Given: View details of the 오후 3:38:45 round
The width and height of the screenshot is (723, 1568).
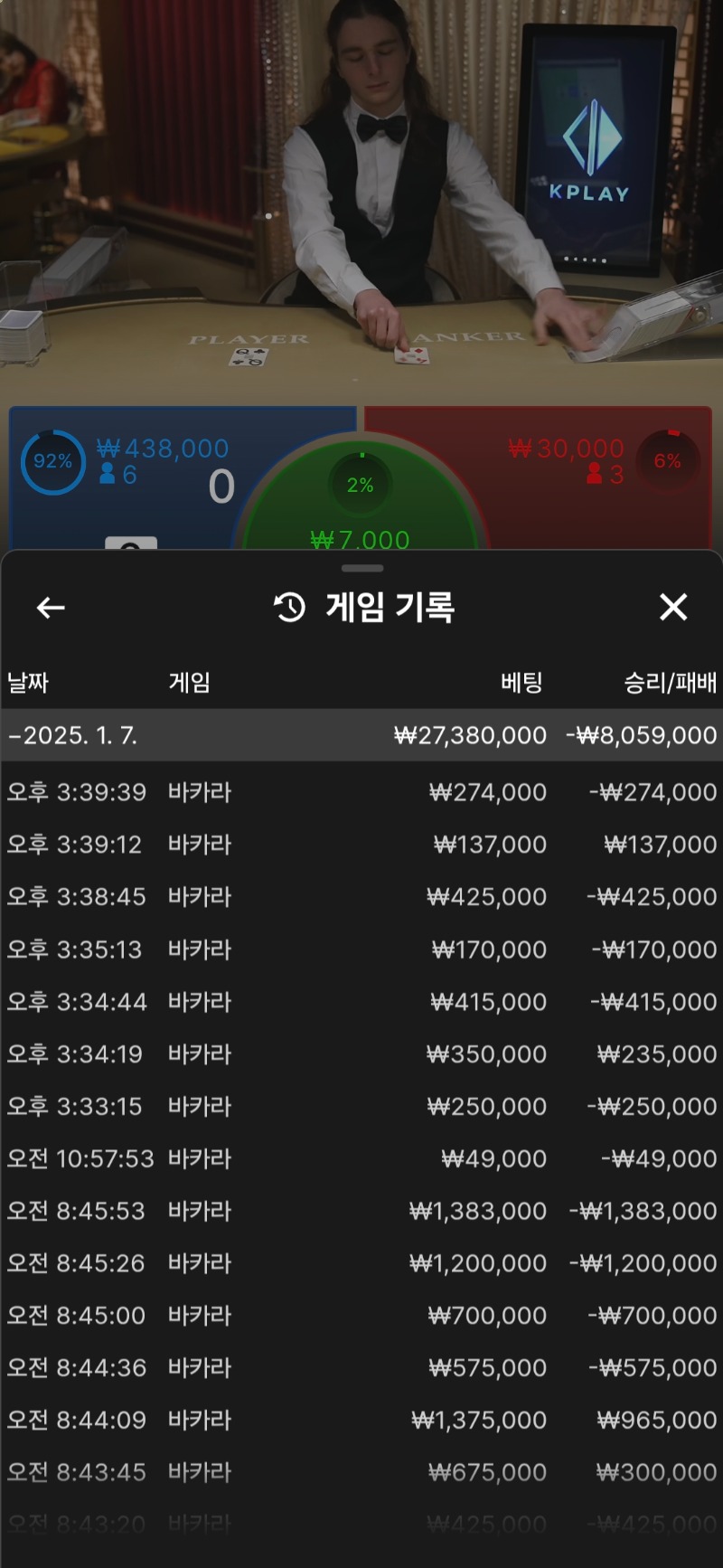Looking at the screenshot, I should [x=361, y=897].
